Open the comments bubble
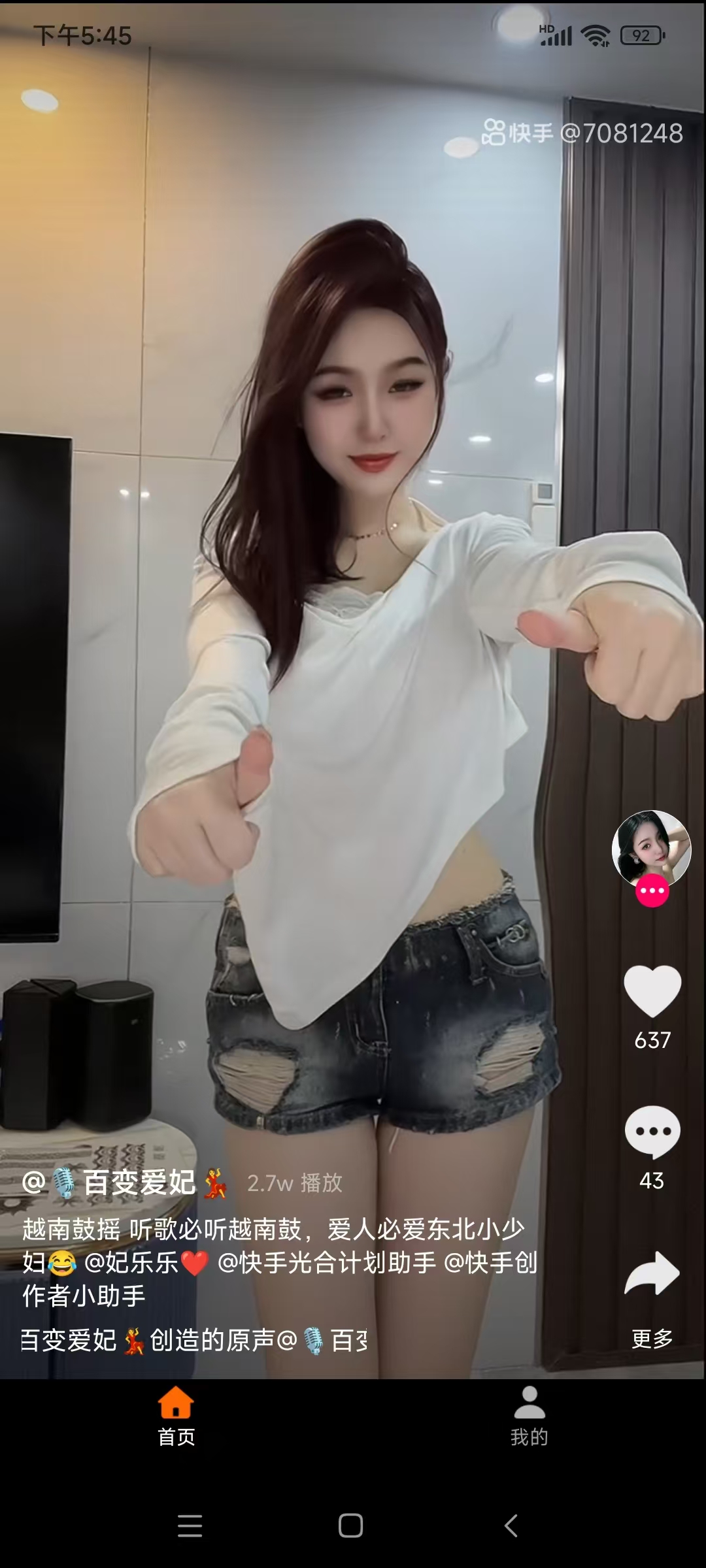706x1568 pixels. pyautogui.click(x=652, y=1132)
